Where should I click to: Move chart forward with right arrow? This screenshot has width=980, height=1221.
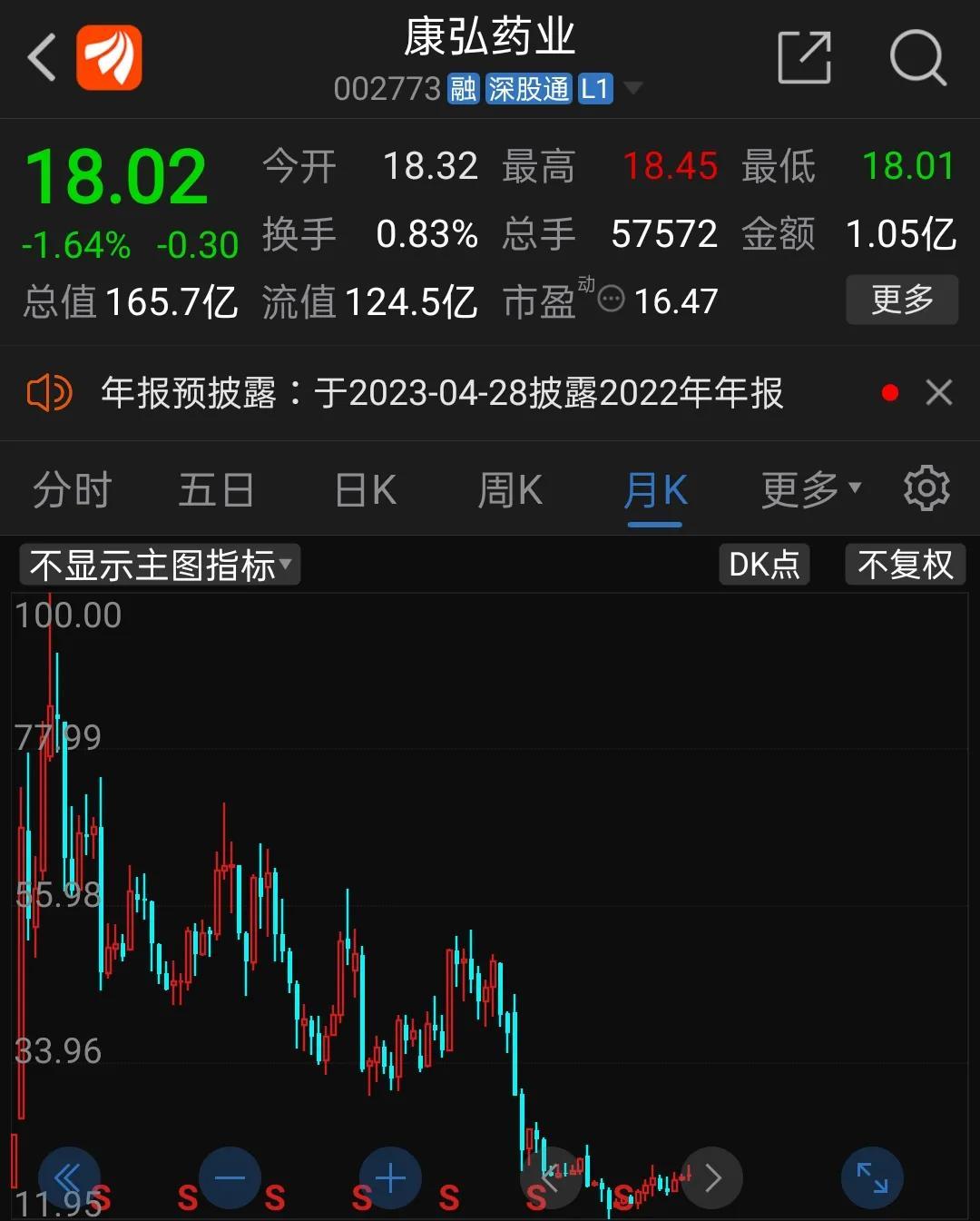tap(712, 1178)
